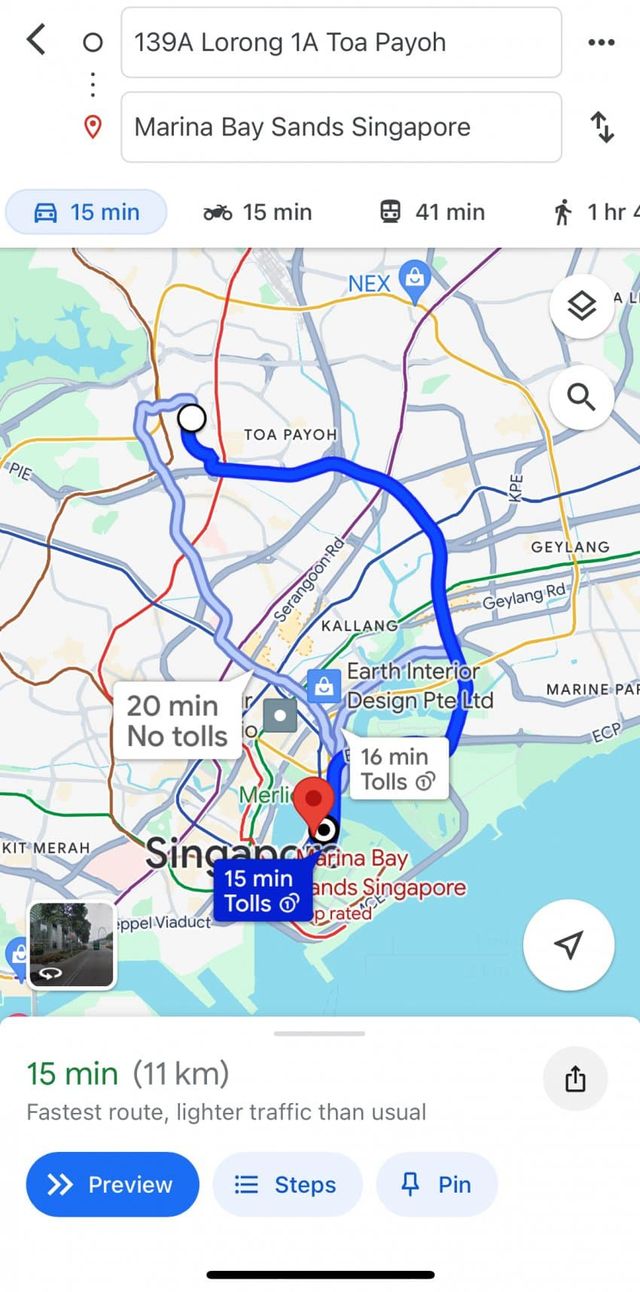
Task: Start route Preview
Action: 112,1185
